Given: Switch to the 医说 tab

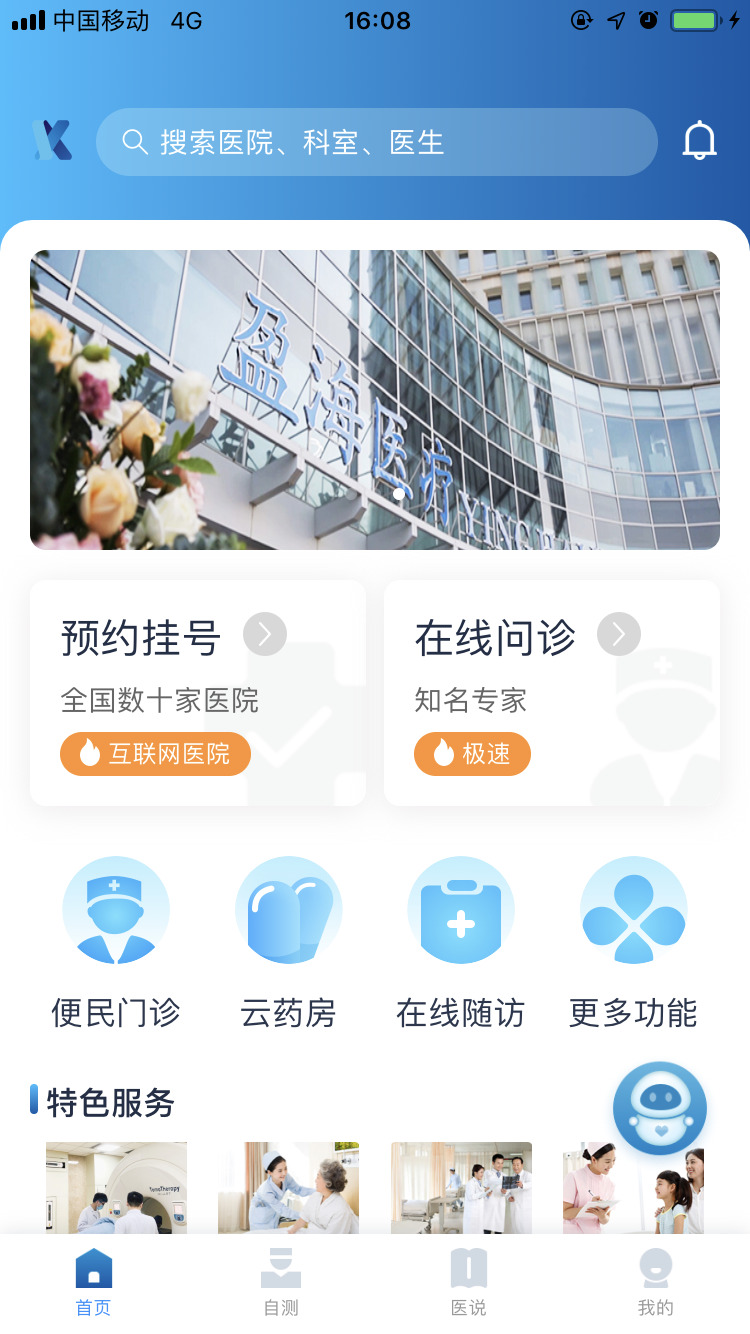Looking at the screenshot, I should tap(468, 1282).
